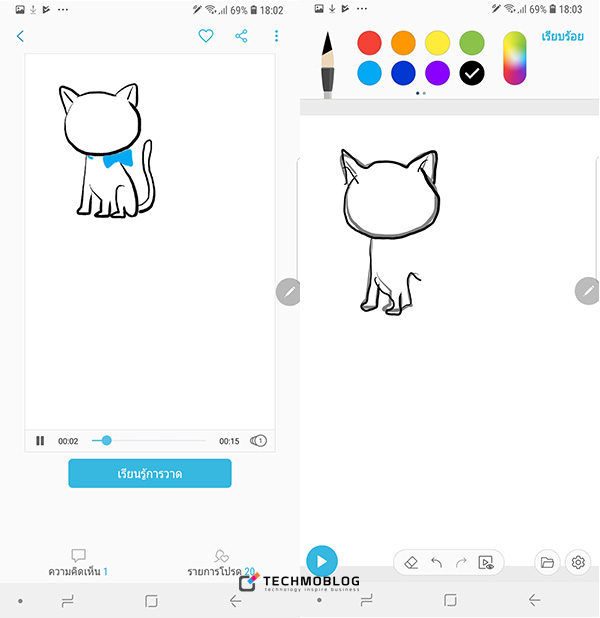Open ความคิดเห็น comments
Screen dimensions: 600x618
click(78, 564)
